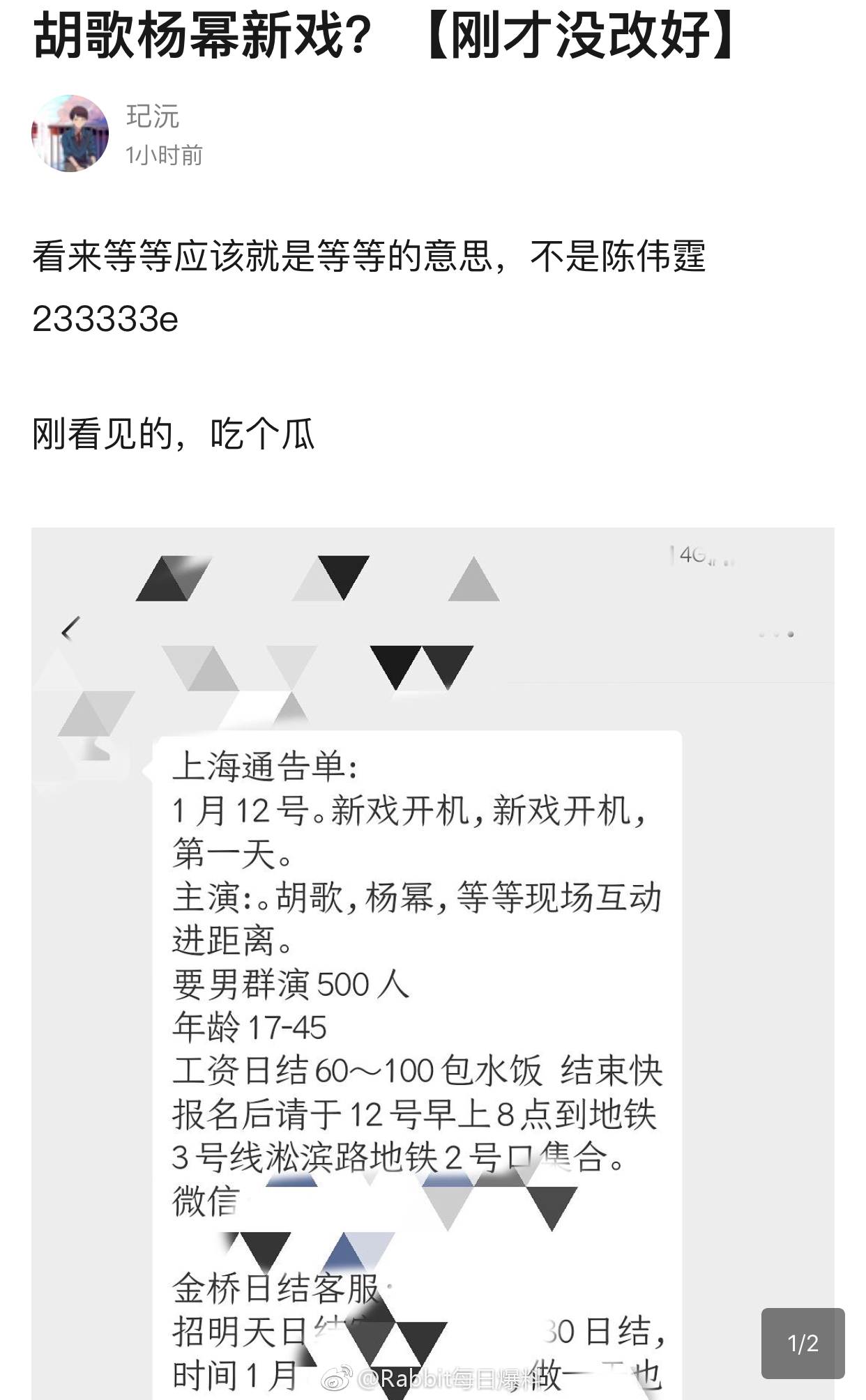Open the author name 玘沅
This screenshot has height=1400, width=866.
pos(153,116)
